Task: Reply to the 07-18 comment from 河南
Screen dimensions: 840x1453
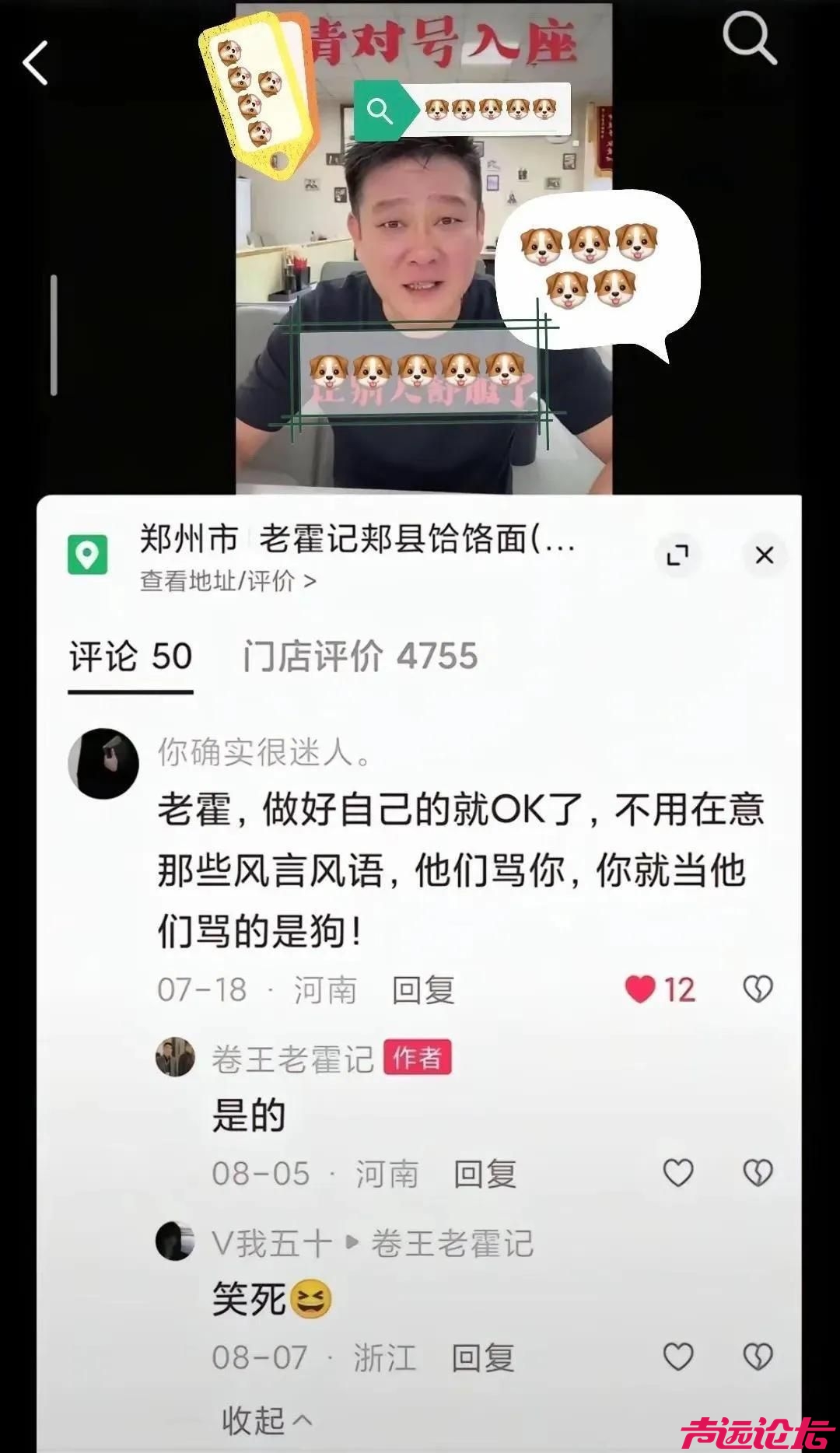Action: pos(422,990)
